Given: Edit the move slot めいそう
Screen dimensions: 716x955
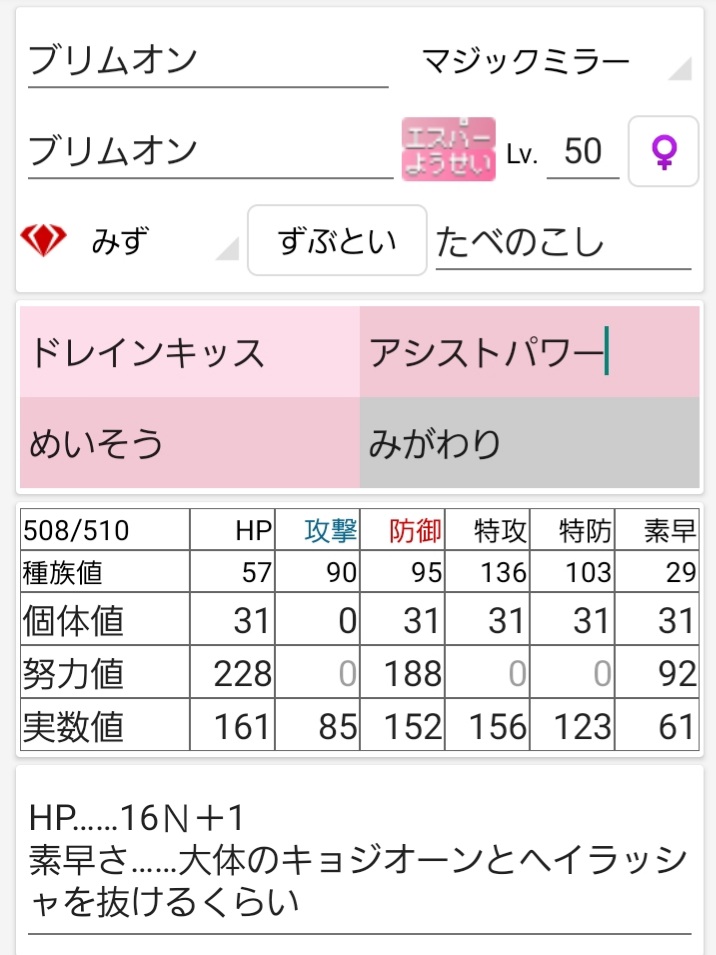Looking at the screenshot, I should (190, 443).
